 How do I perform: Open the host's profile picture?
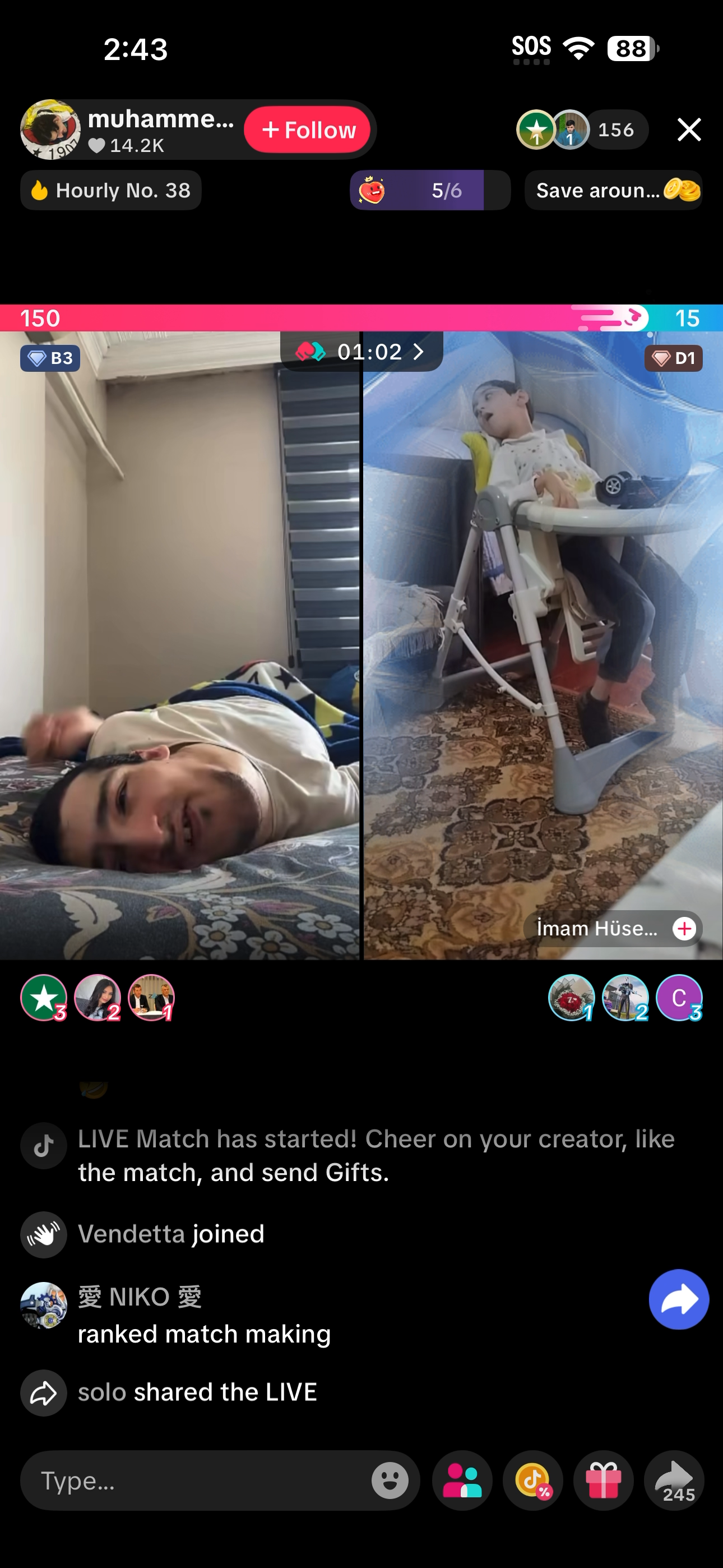click(50, 130)
